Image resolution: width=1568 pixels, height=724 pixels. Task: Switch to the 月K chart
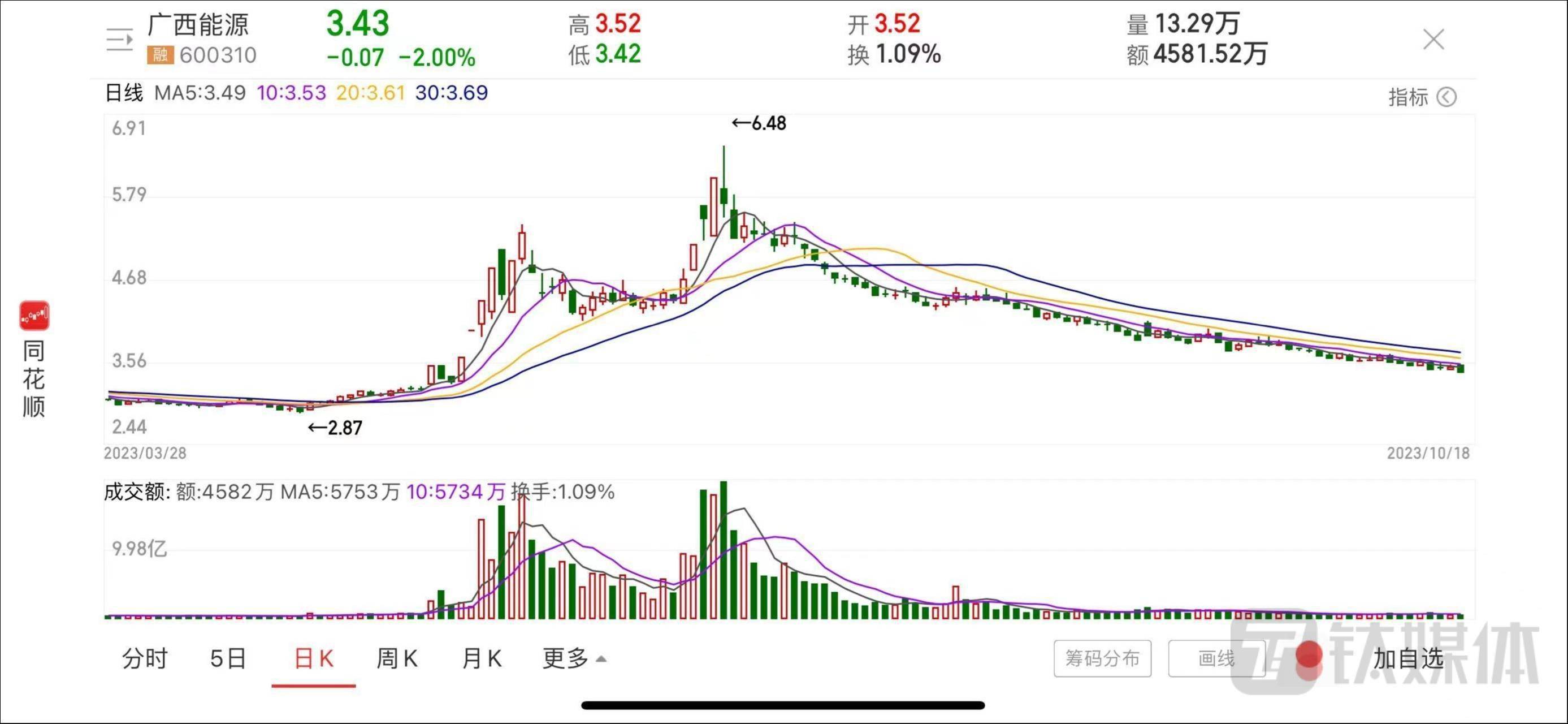482,658
